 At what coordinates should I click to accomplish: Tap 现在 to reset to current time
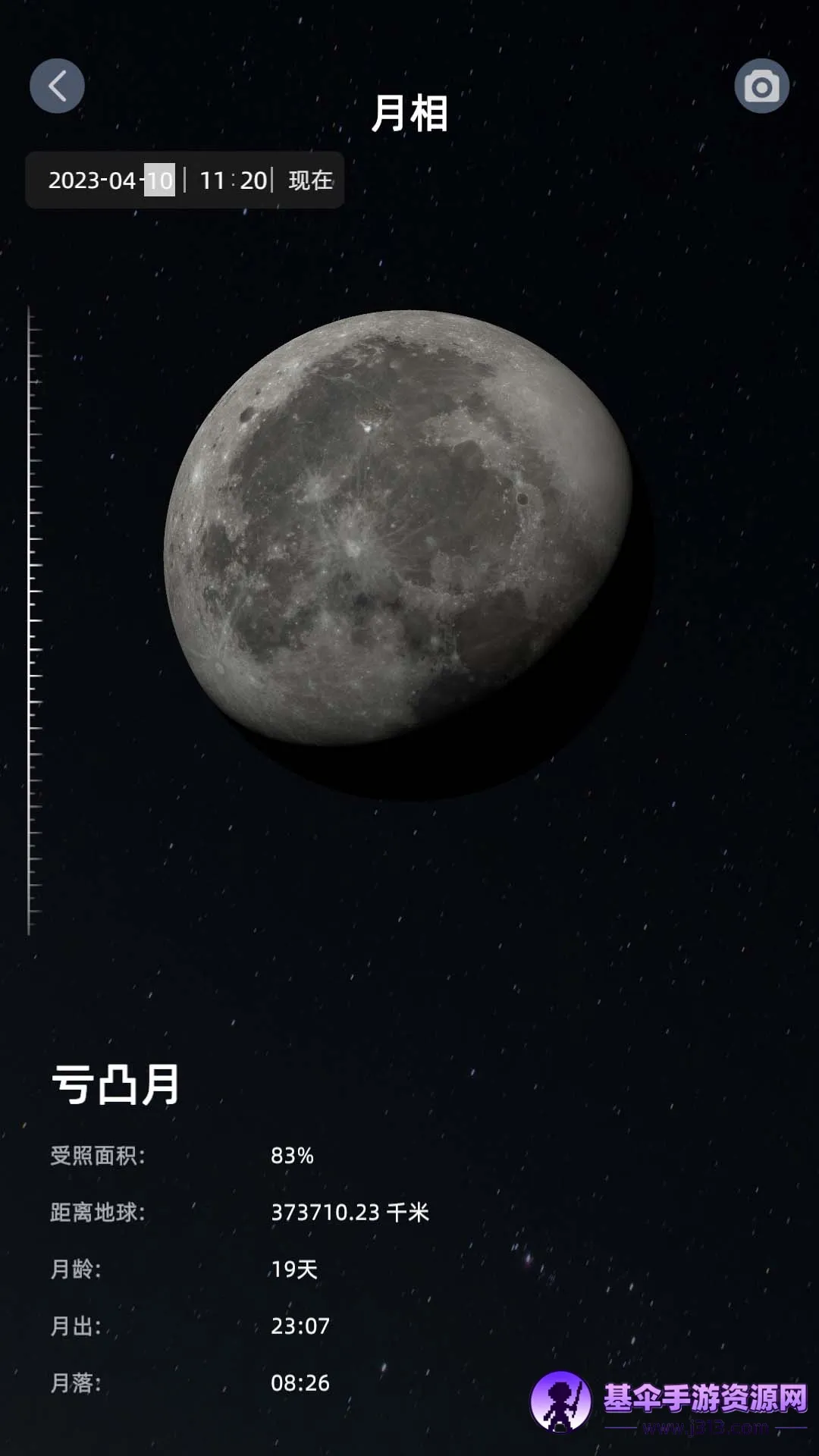pyautogui.click(x=310, y=180)
